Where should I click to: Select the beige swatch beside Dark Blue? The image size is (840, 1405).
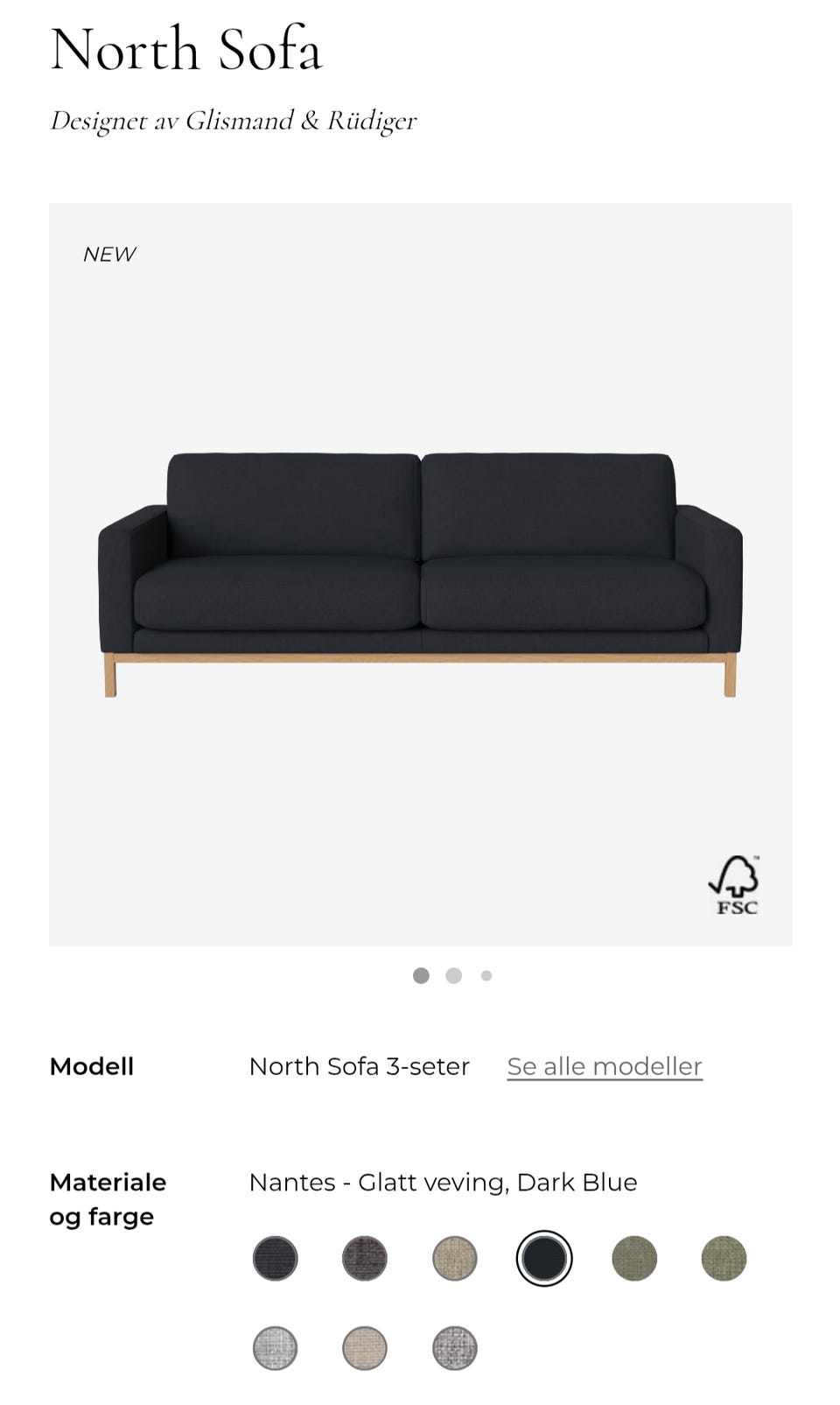pos(455,1259)
